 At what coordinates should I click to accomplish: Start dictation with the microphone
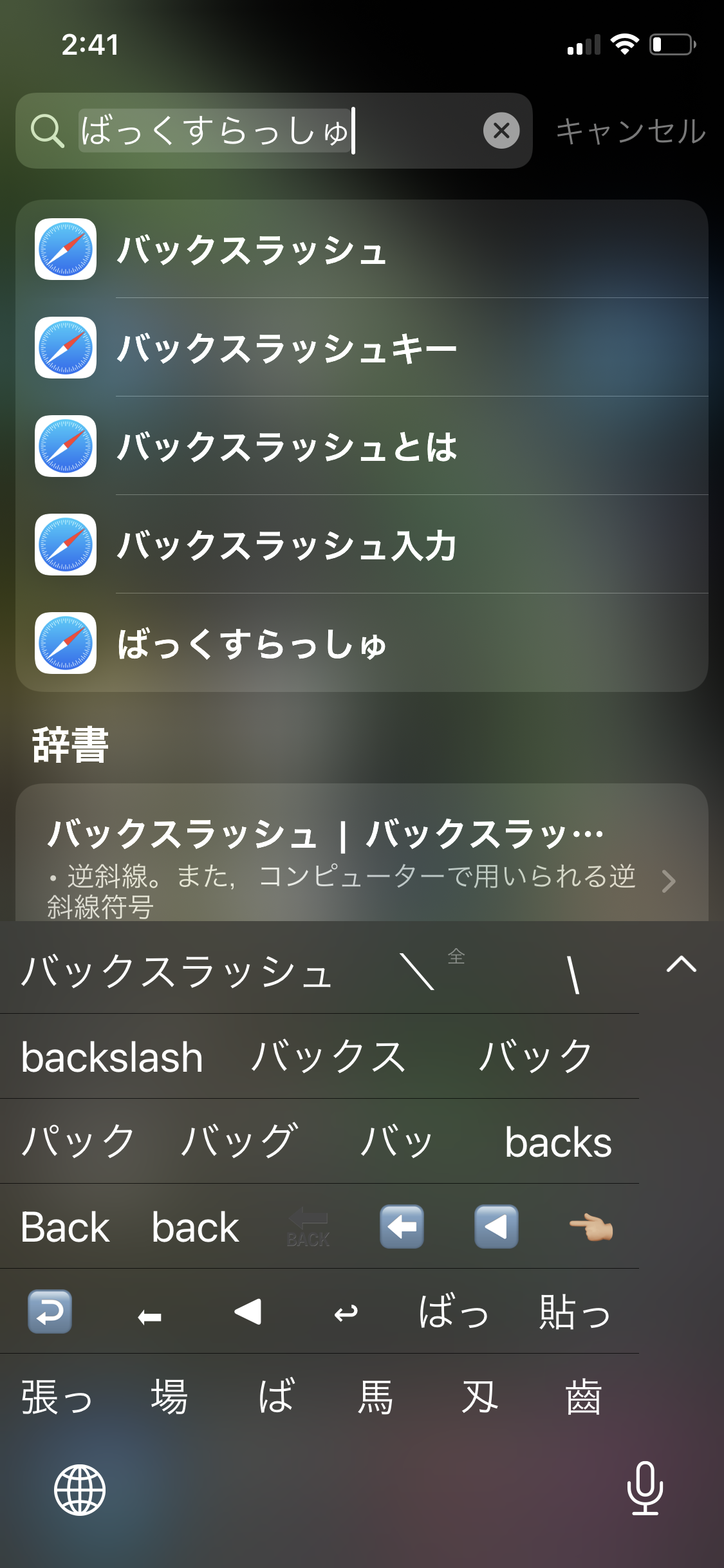[x=645, y=1488]
